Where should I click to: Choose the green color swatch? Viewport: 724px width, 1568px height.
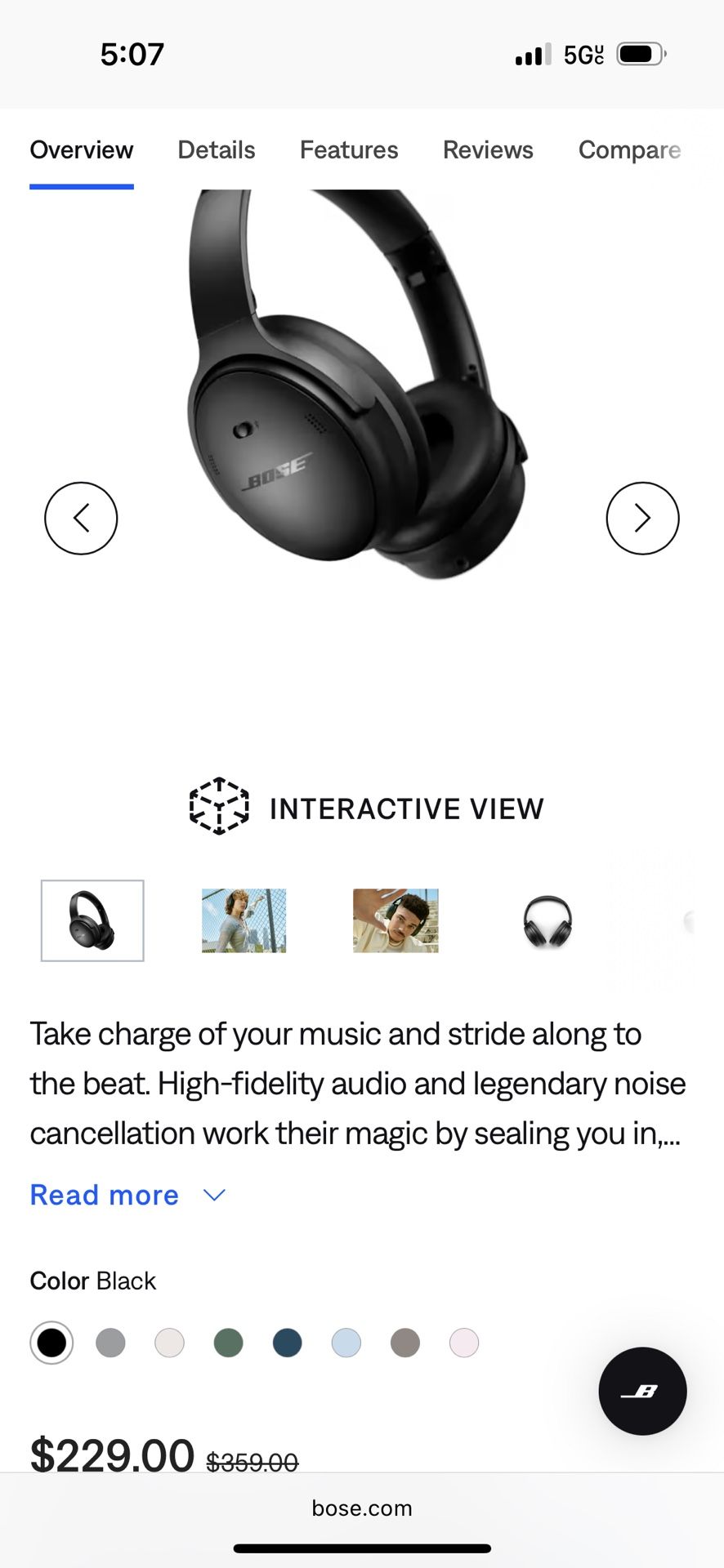pyautogui.click(x=229, y=1343)
